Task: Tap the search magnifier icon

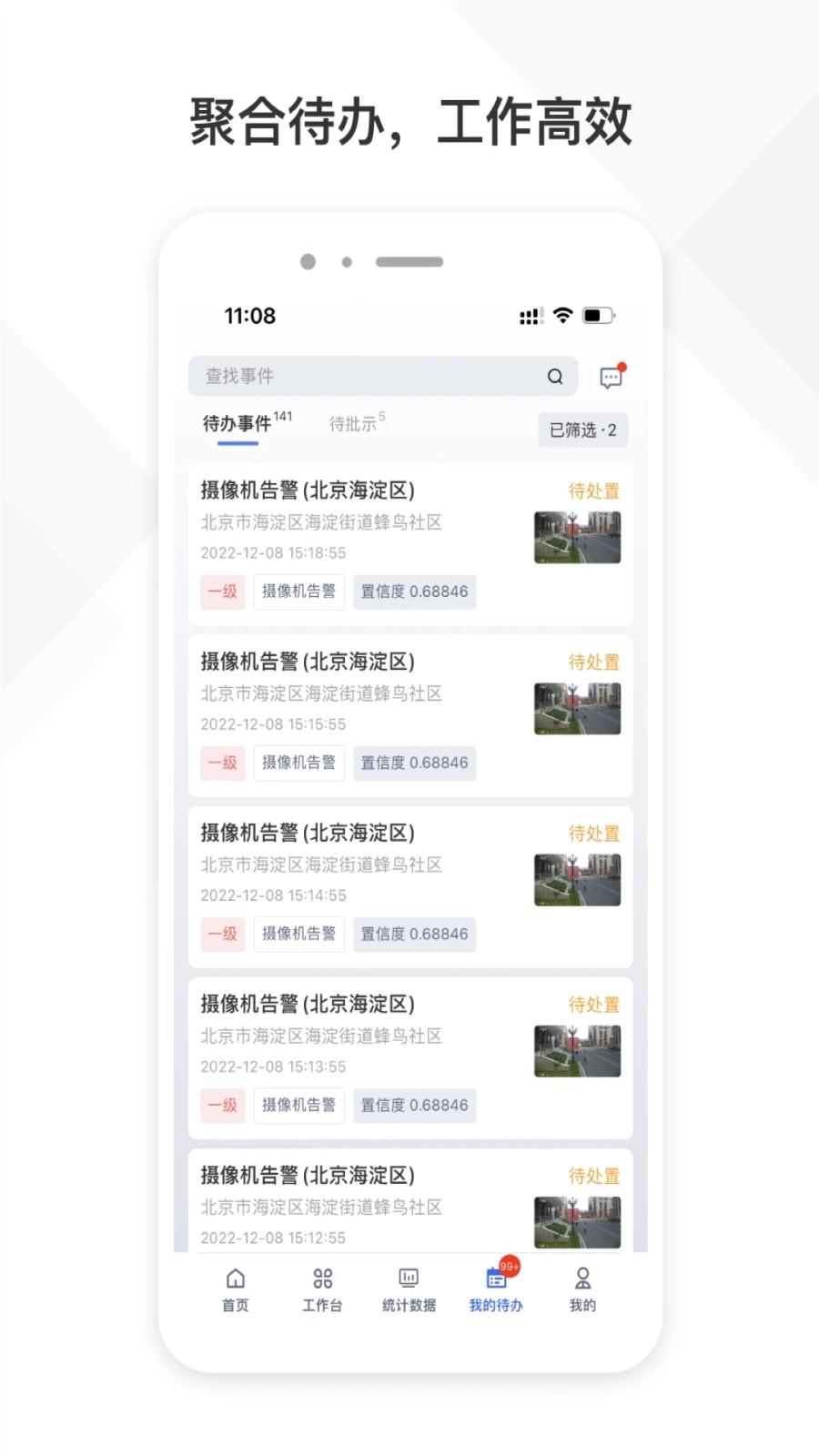Action: [x=555, y=375]
